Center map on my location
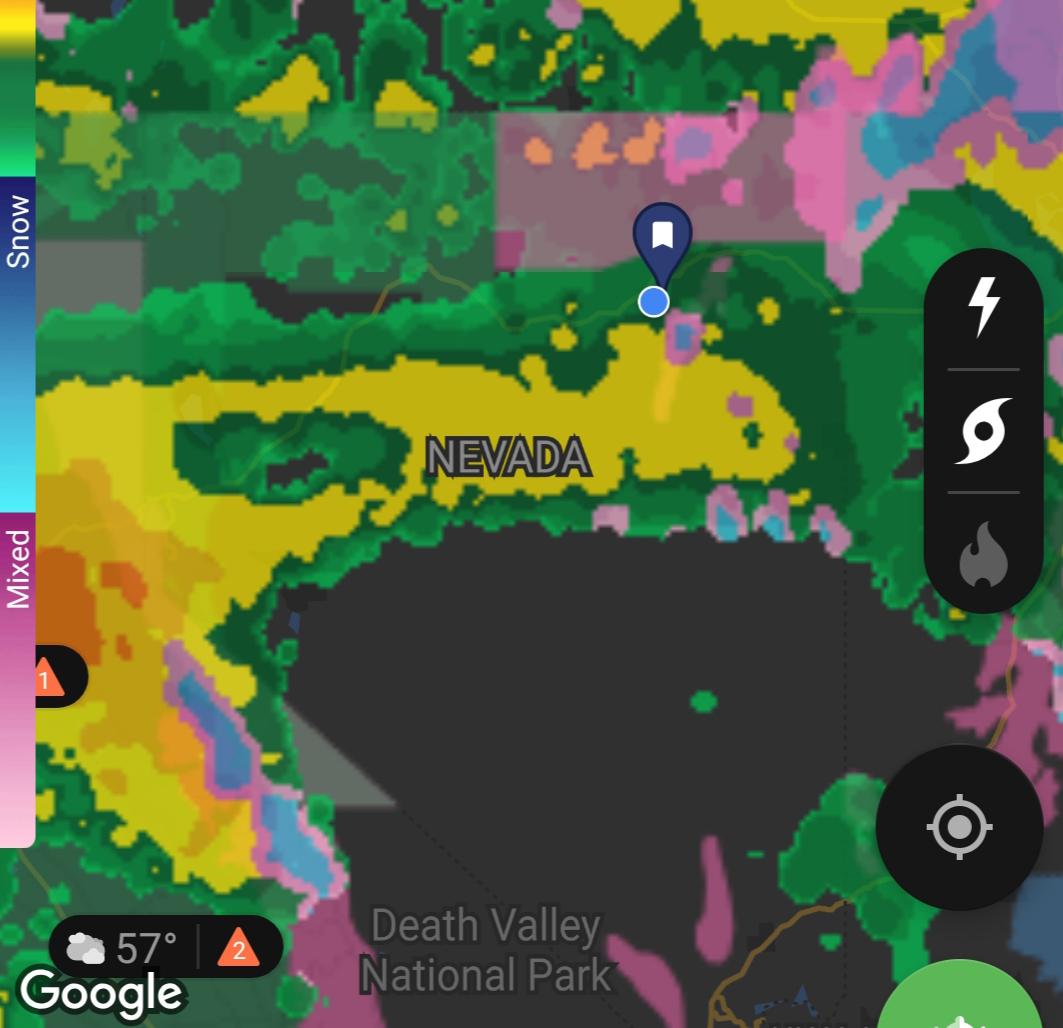This screenshot has height=1028, width=1063. tap(958, 827)
